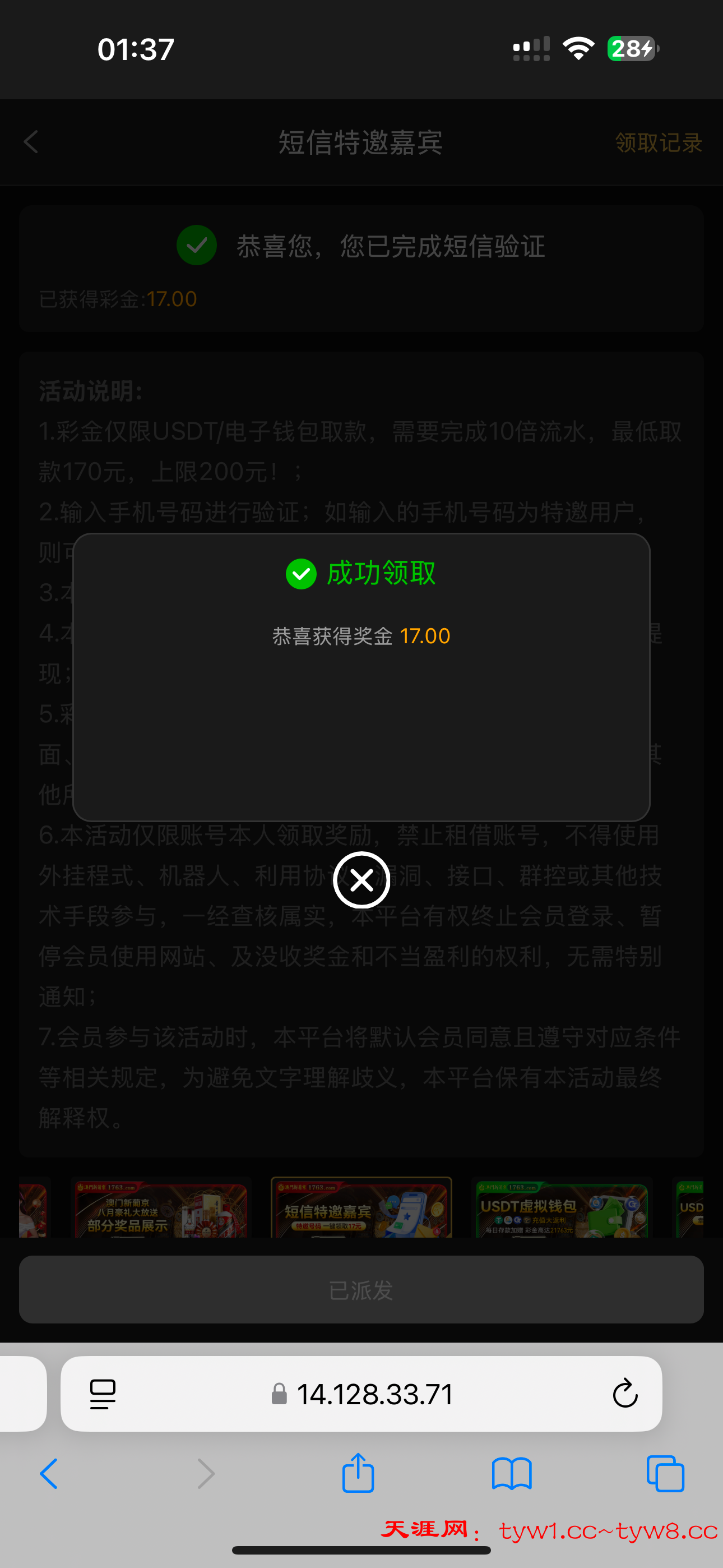This screenshot has height=1568, width=723.
Task: Tap the battery indicator in the status bar
Action: [632, 48]
